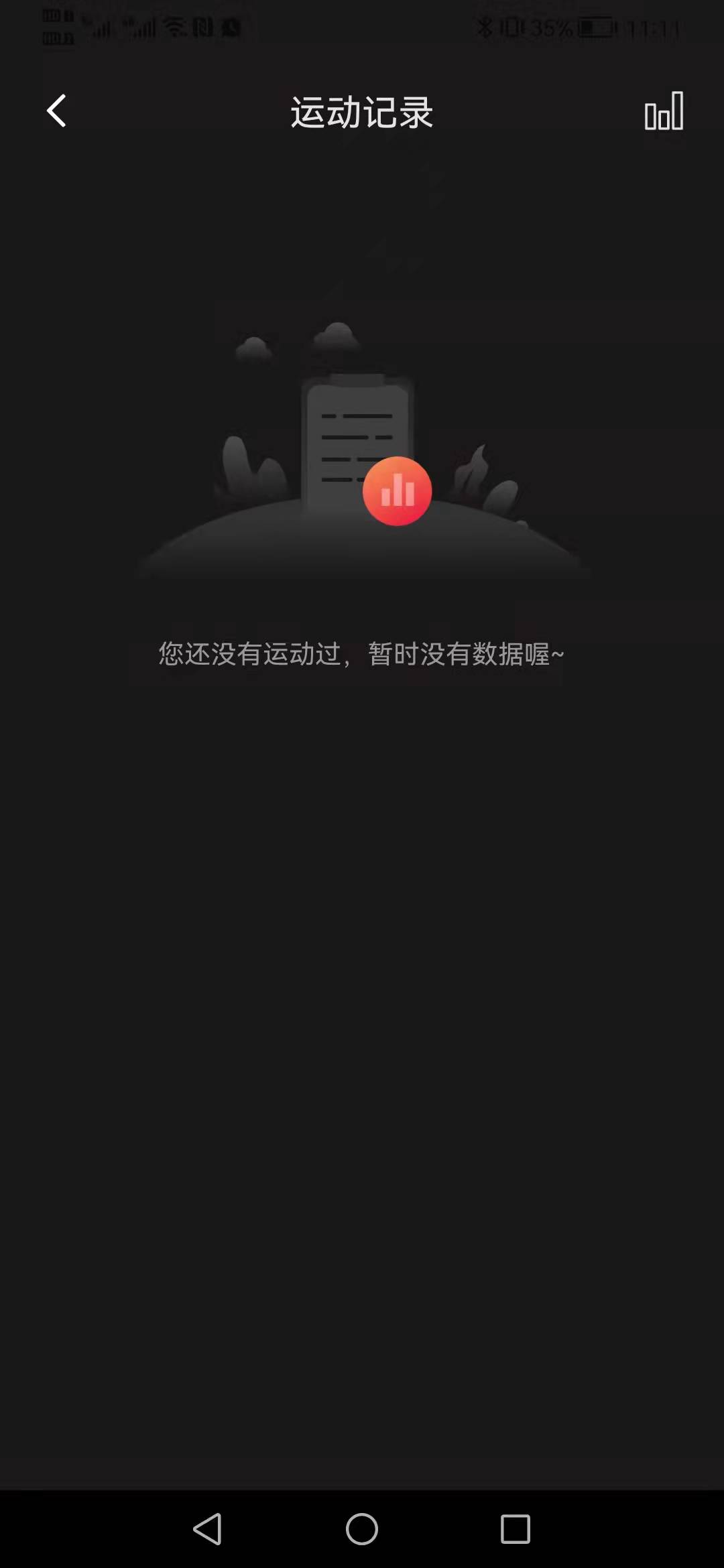Tap the system back button
The image size is (724, 1568).
click(x=208, y=1528)
